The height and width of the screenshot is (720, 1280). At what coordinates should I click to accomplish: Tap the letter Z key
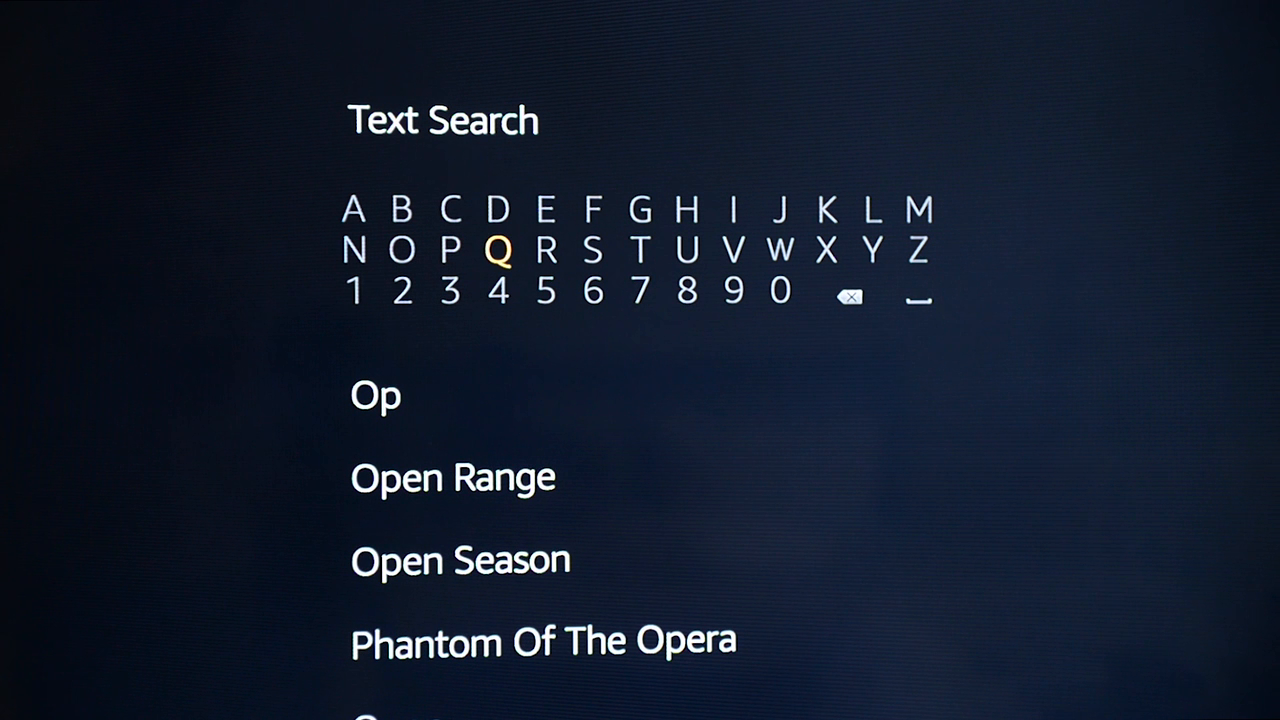[918, 250]
